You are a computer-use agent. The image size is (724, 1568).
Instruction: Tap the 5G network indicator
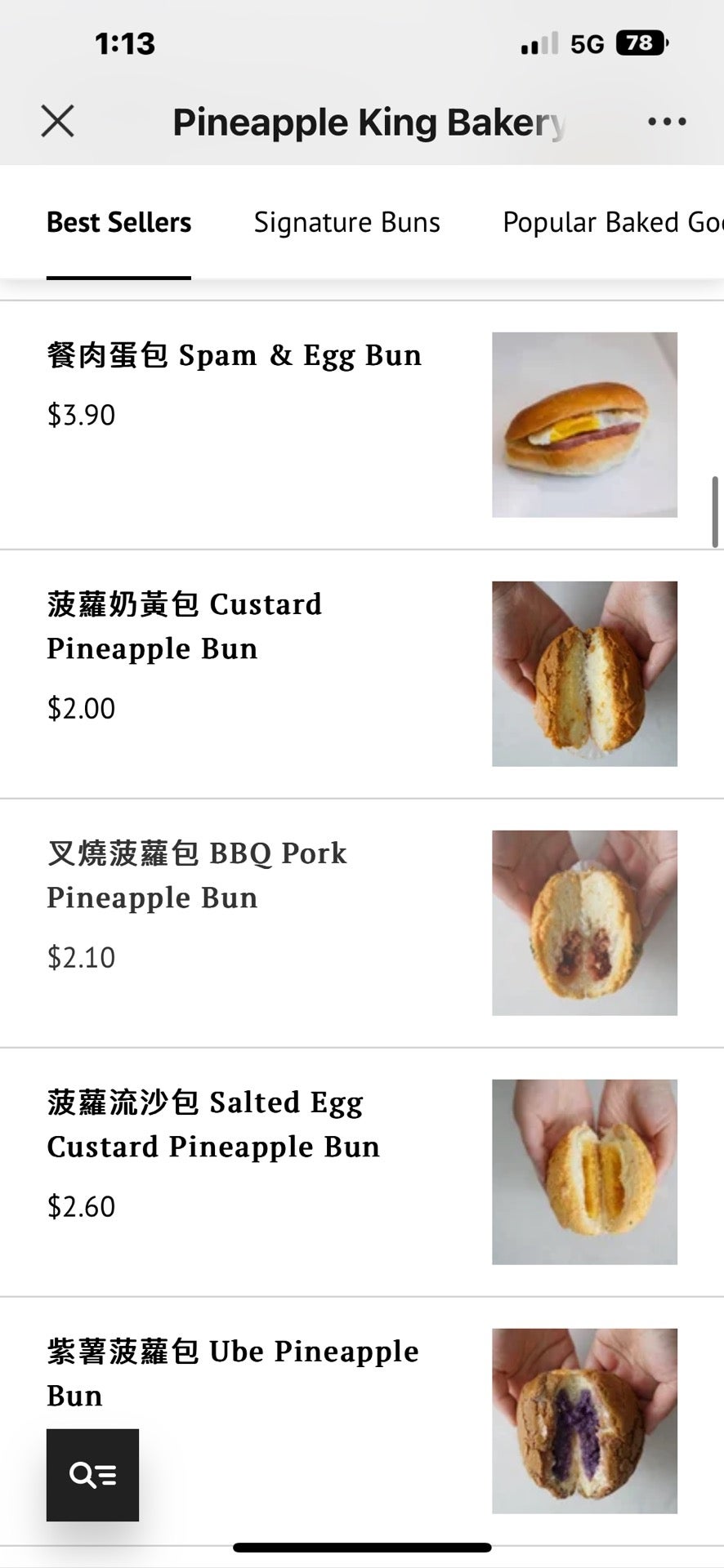point(591,42)
